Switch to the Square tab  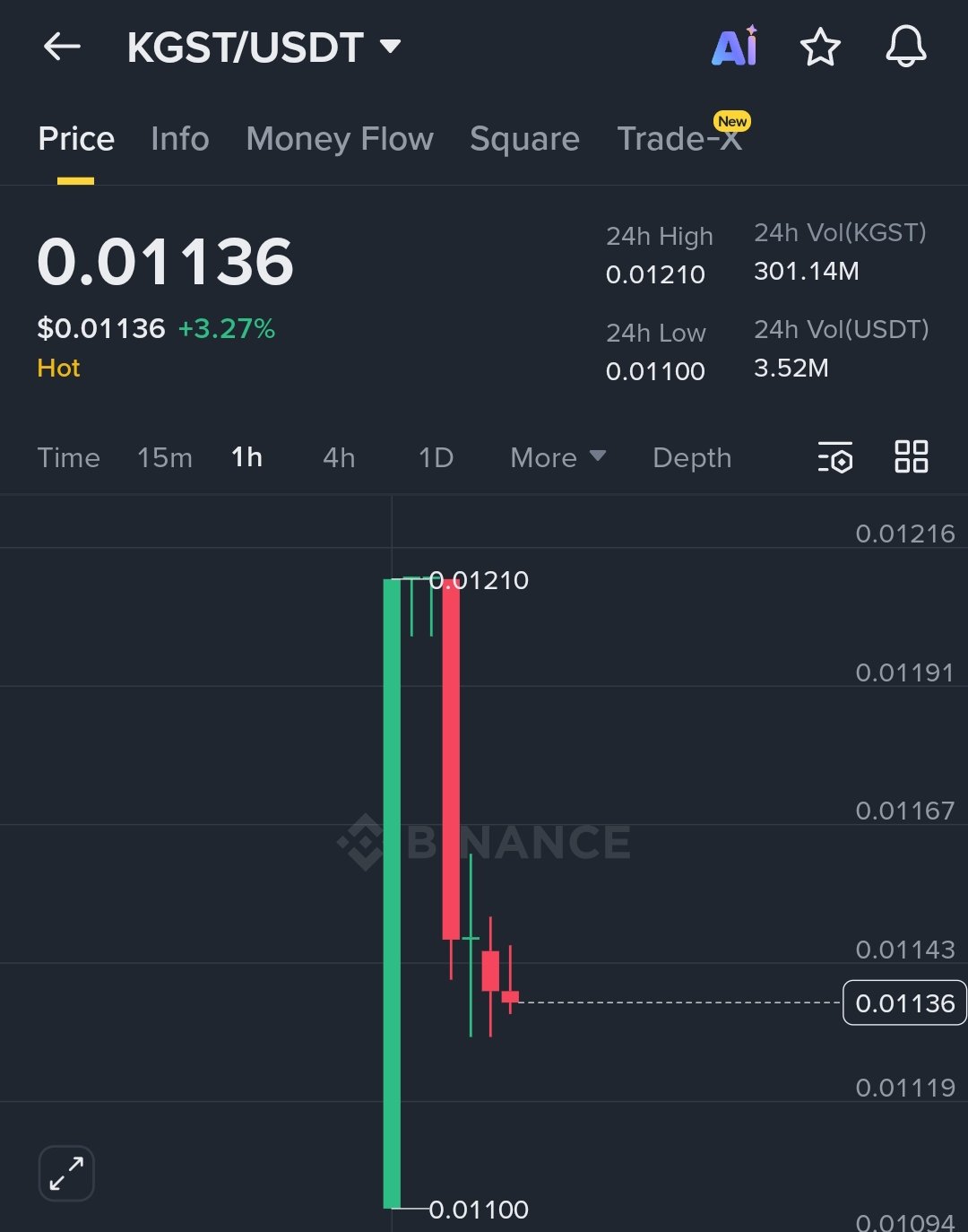pyautogui.click(x=524, y=139)
